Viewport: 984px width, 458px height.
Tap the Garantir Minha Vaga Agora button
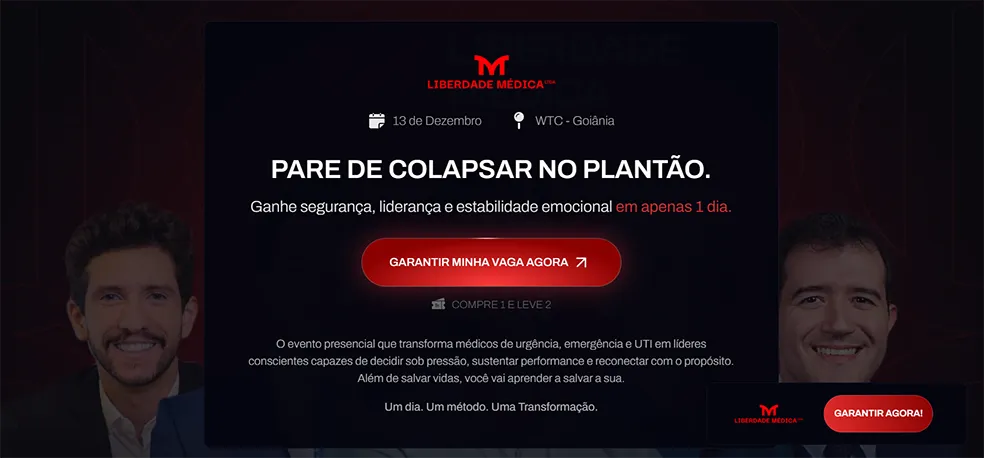(490, 262)
